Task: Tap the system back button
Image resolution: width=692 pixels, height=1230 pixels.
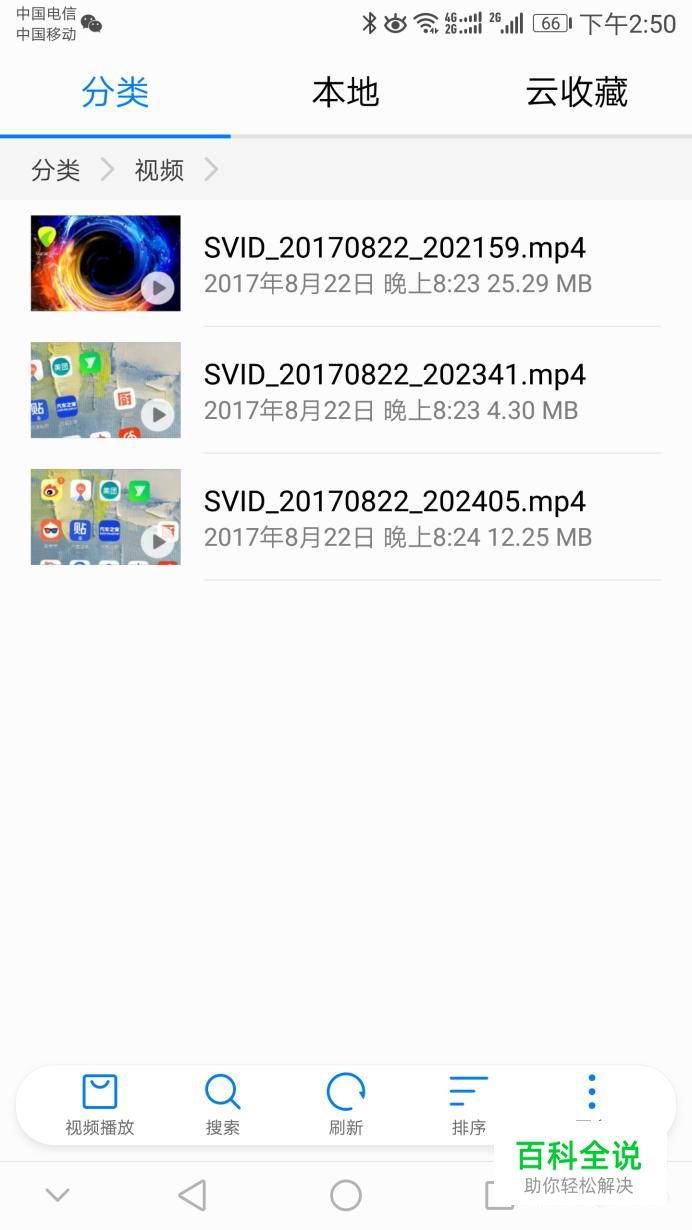Action: pos(192,1195)
